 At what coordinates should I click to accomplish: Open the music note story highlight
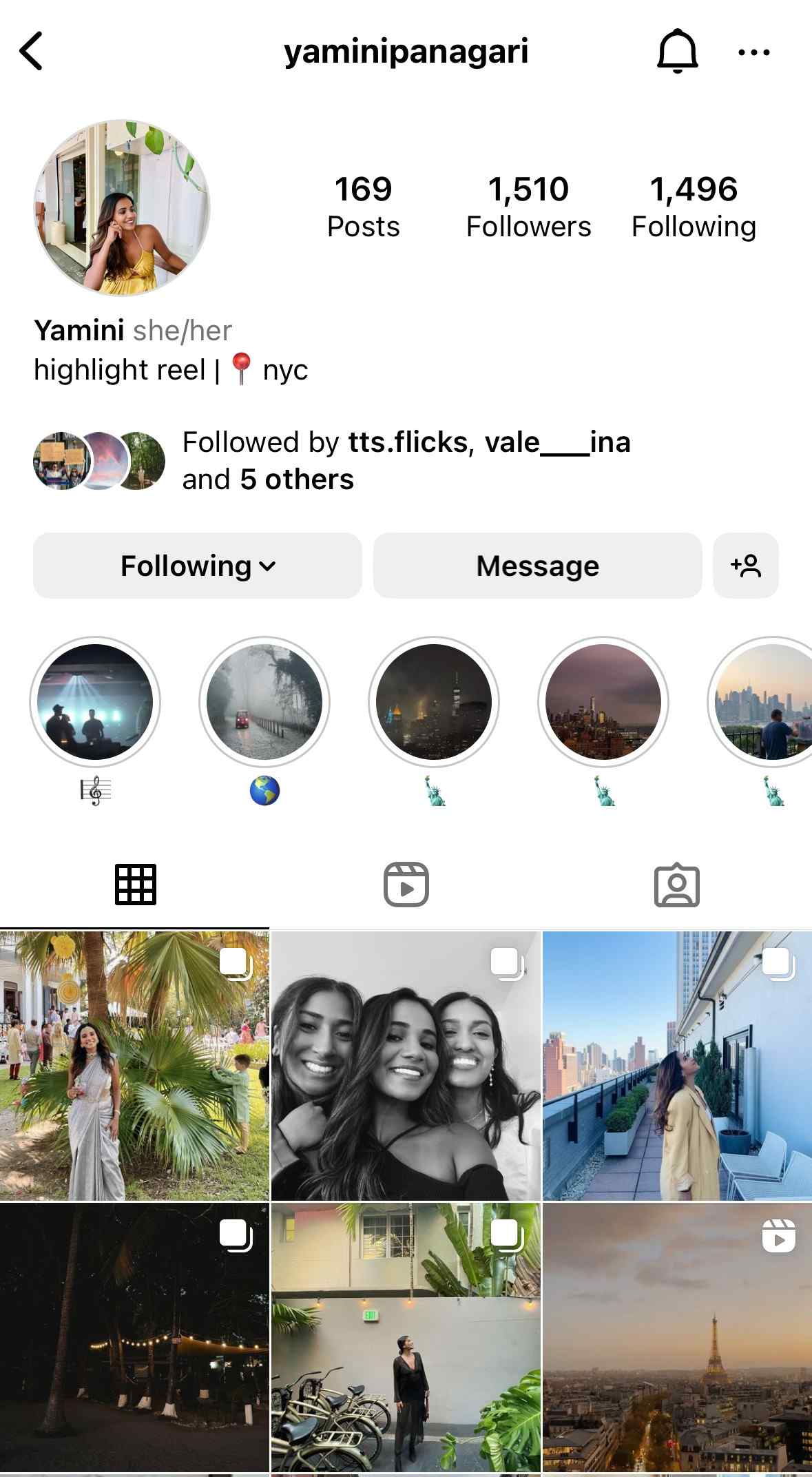pos(95,702)
